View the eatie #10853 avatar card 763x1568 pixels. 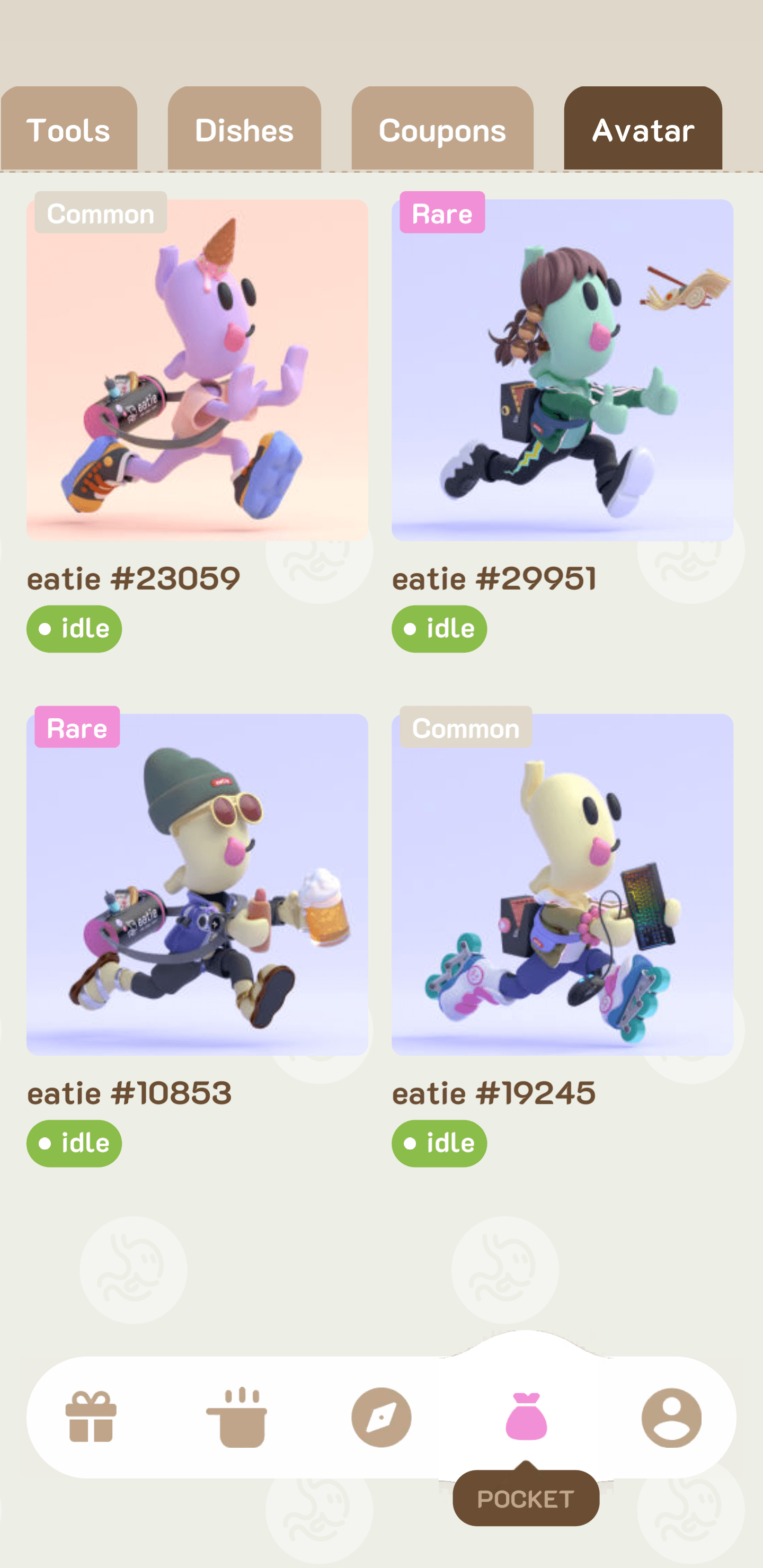pos(197,884)
